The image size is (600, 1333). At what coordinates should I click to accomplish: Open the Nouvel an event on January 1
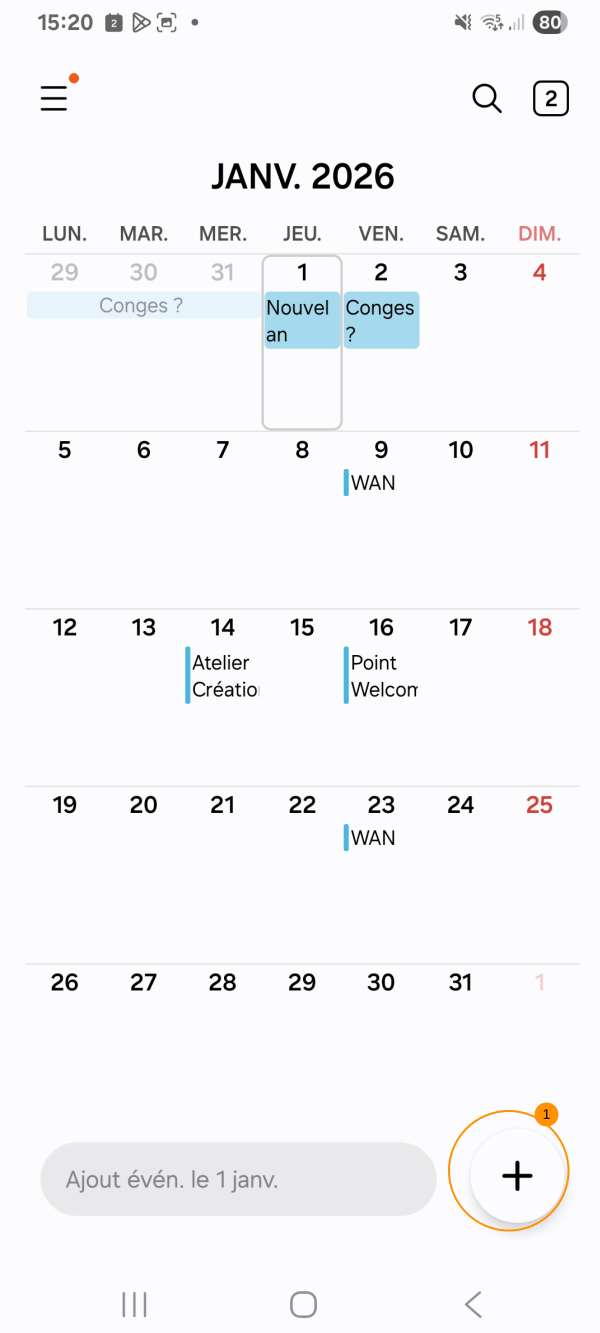coord(301,321)
